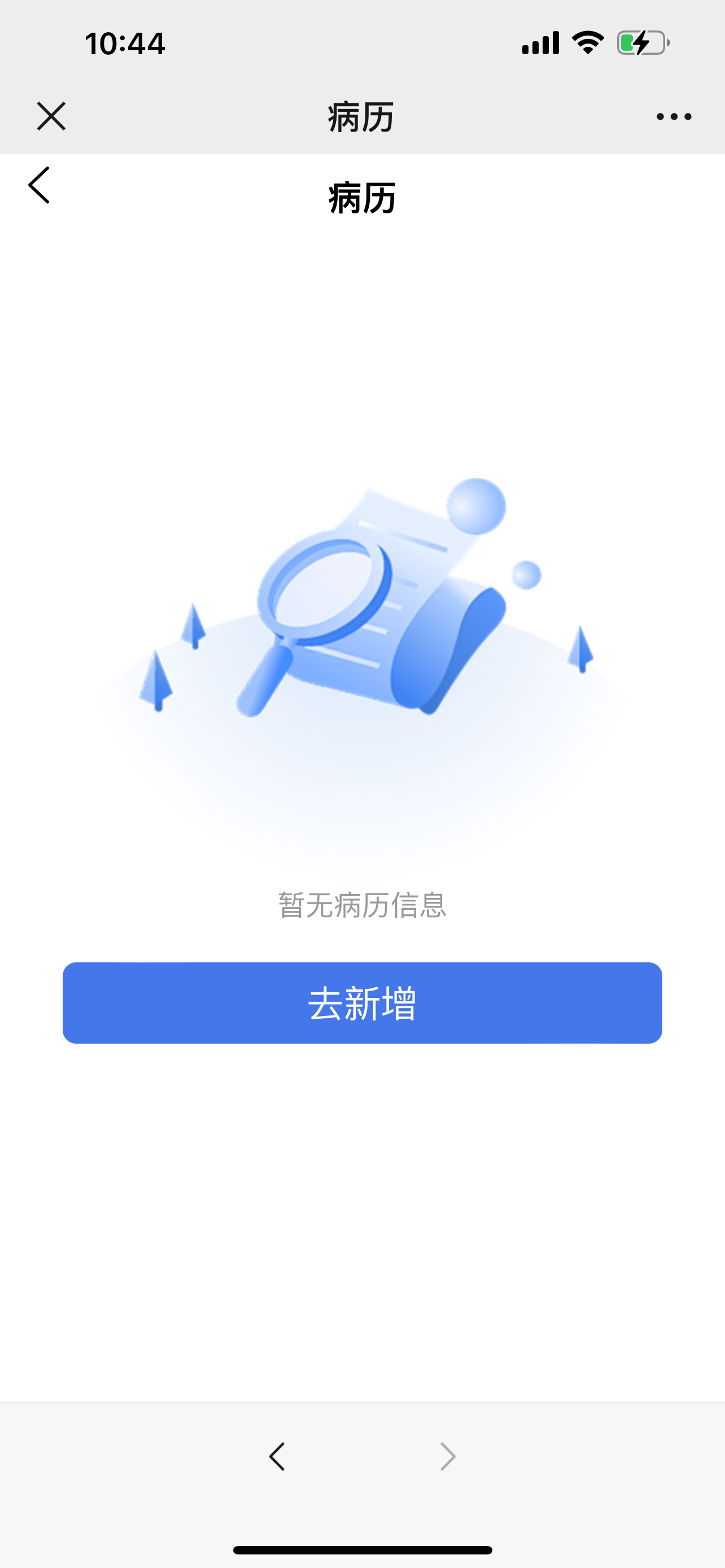The height and width of the screenshot is (1568, 725).
Task: Close the 病历 mini-program page
Action: point(51,116)
